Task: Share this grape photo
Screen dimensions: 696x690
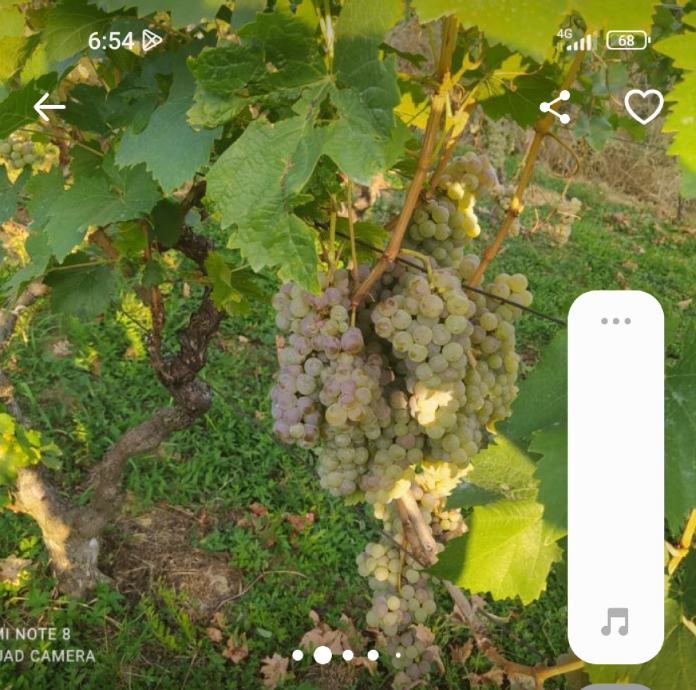Action: (555, 107)
